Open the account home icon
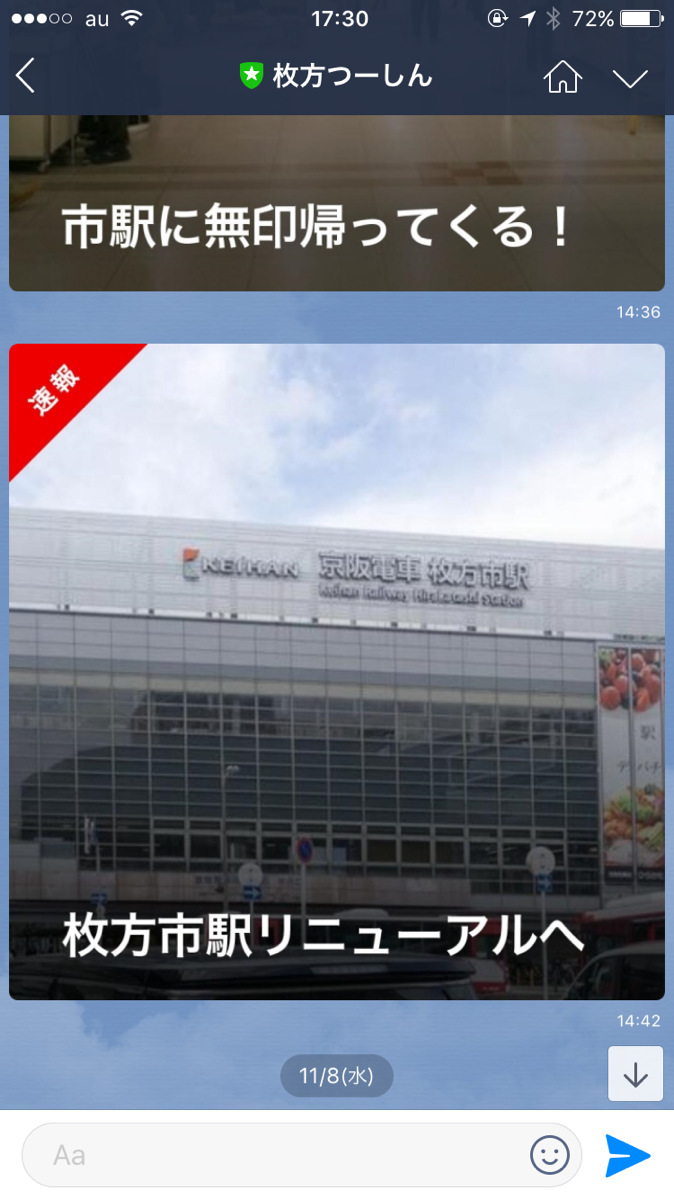 pos(562,77)
